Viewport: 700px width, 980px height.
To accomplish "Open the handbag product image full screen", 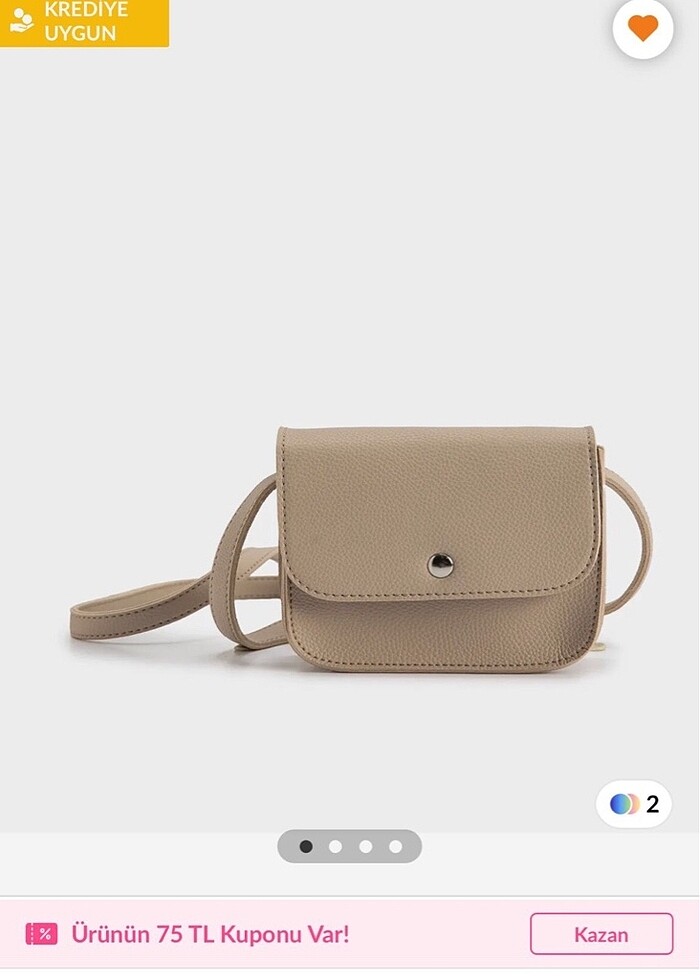I will click(360, 550).
